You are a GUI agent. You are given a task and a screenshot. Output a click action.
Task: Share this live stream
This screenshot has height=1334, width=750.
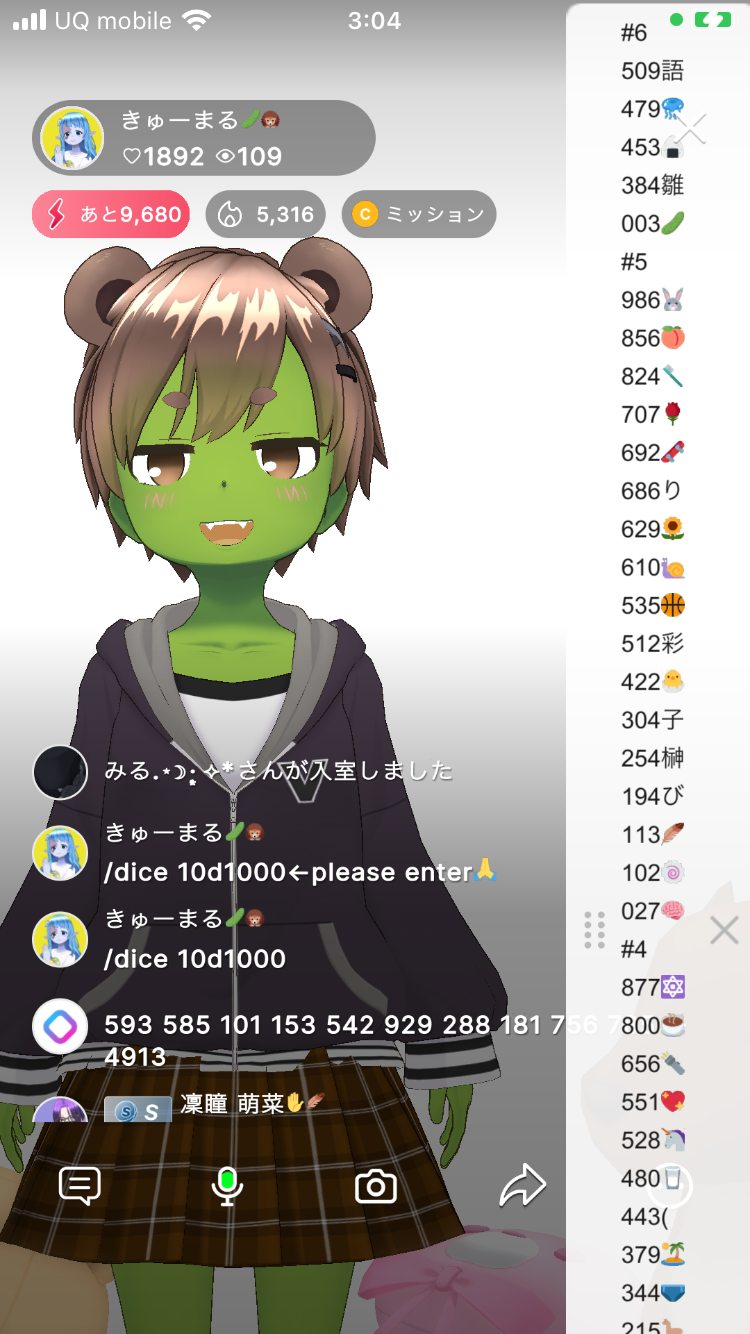click(522, 1186)
